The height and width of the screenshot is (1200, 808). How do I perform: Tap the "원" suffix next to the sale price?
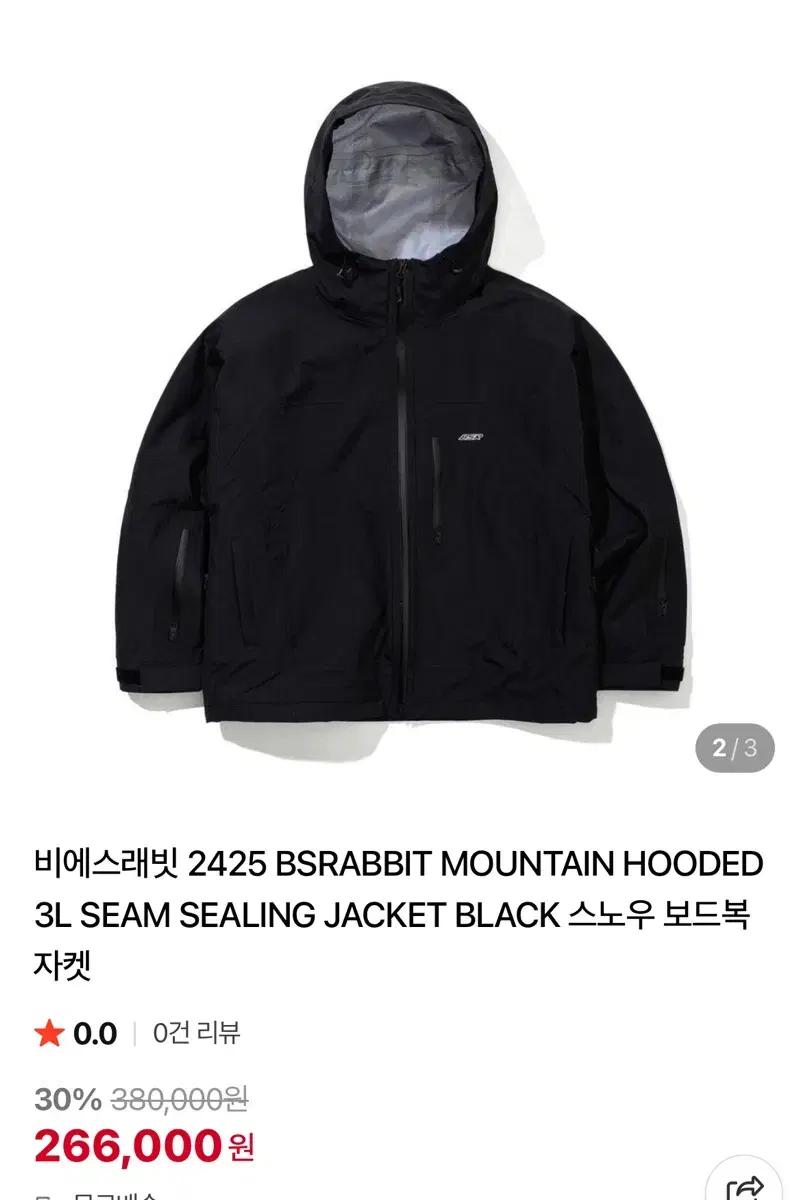pyautogui.click(x=240, y=1148)
